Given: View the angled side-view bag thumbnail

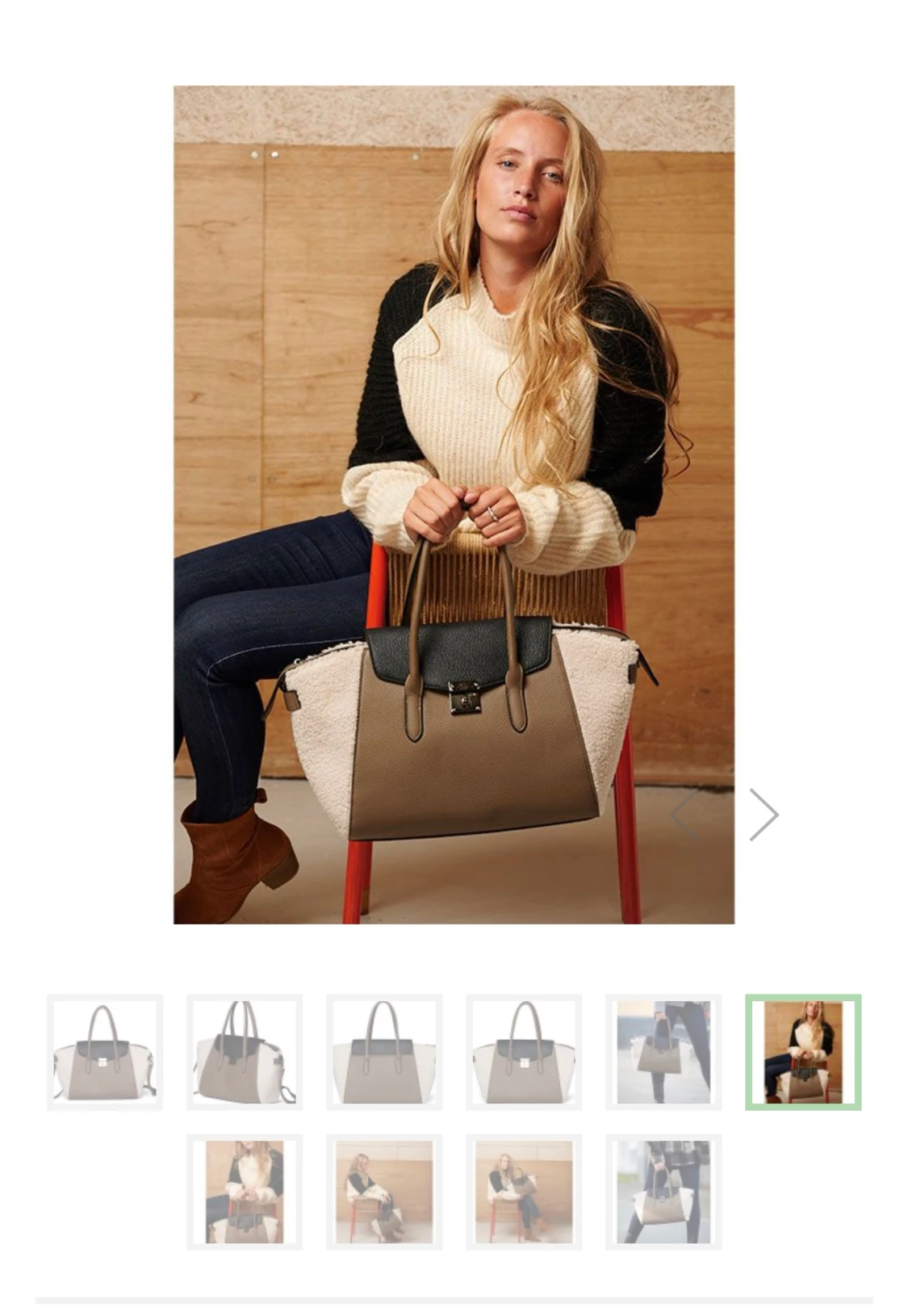Looking at the screenshot, I should point(245,1052).
